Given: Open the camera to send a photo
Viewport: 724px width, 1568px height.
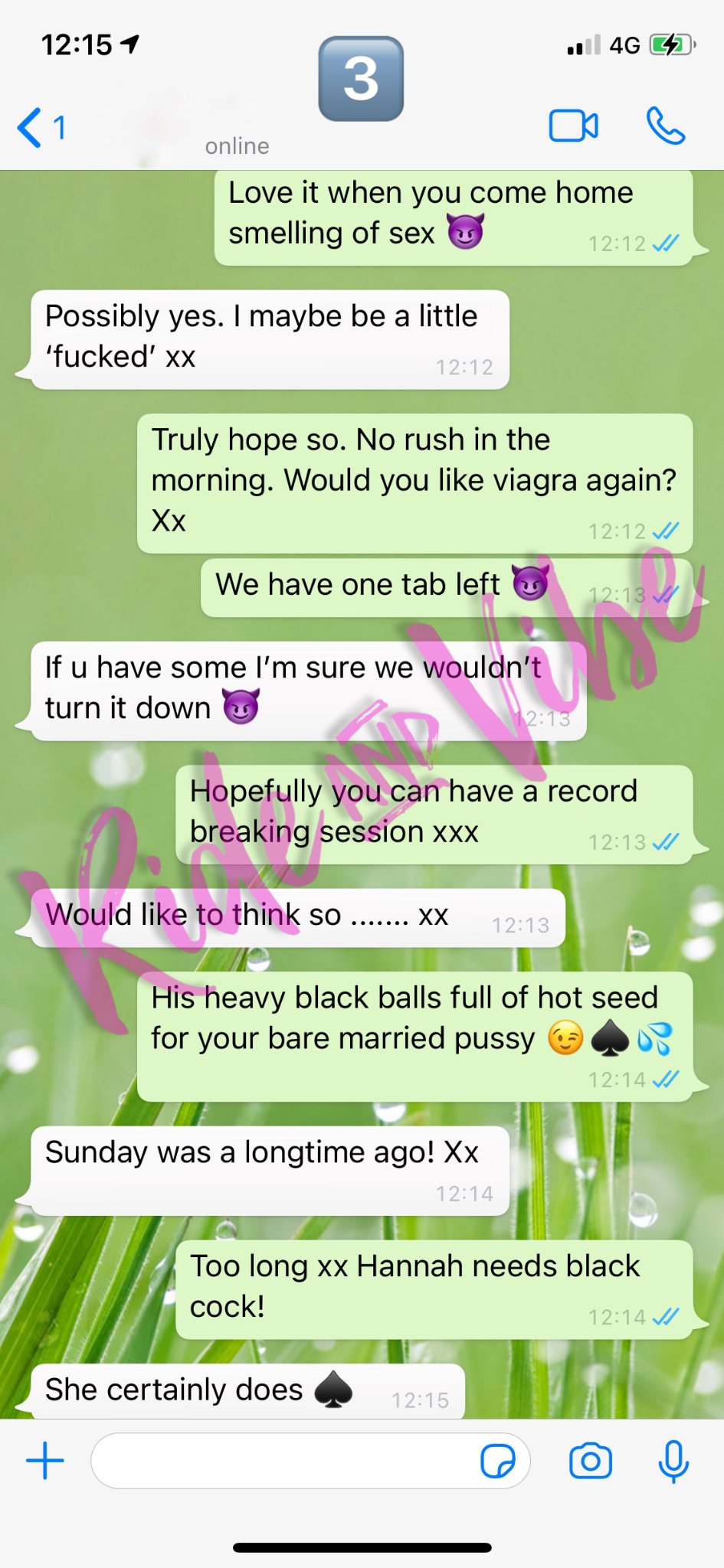Looking at the screenshot, I should click(x=590, y=1461).
